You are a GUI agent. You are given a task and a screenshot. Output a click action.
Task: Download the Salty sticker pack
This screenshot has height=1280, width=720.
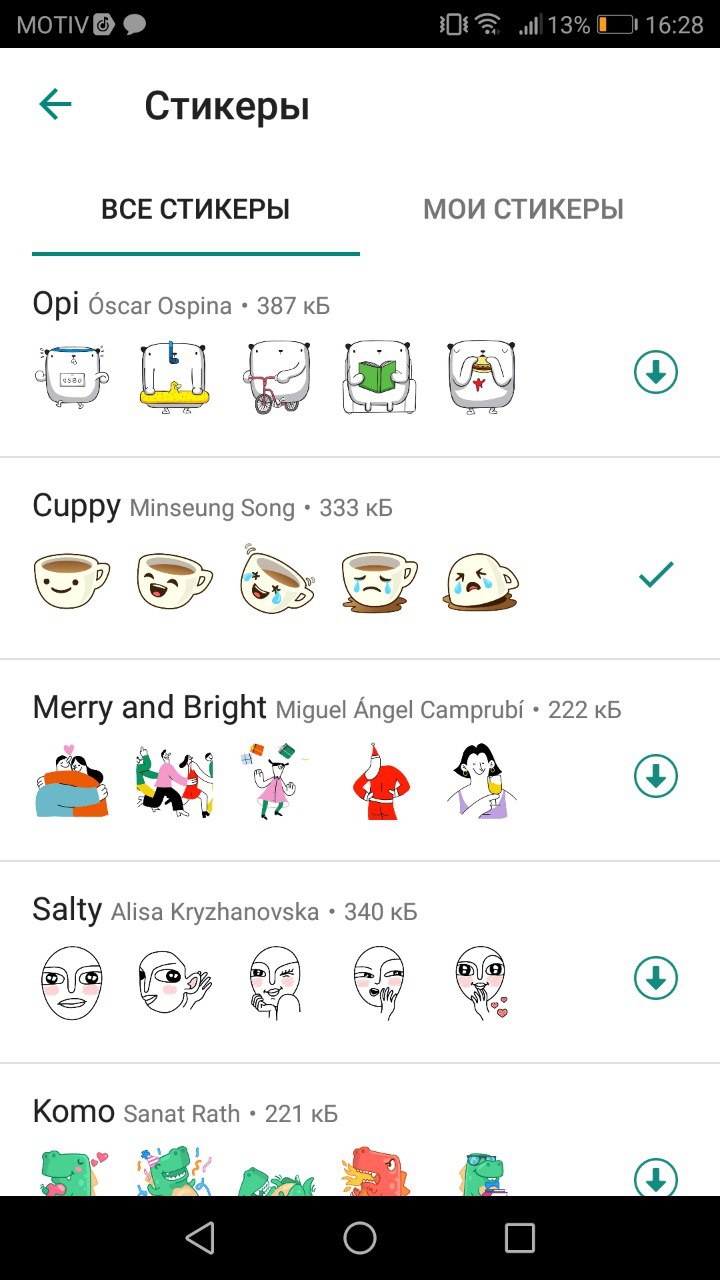(x=656, y=978)
